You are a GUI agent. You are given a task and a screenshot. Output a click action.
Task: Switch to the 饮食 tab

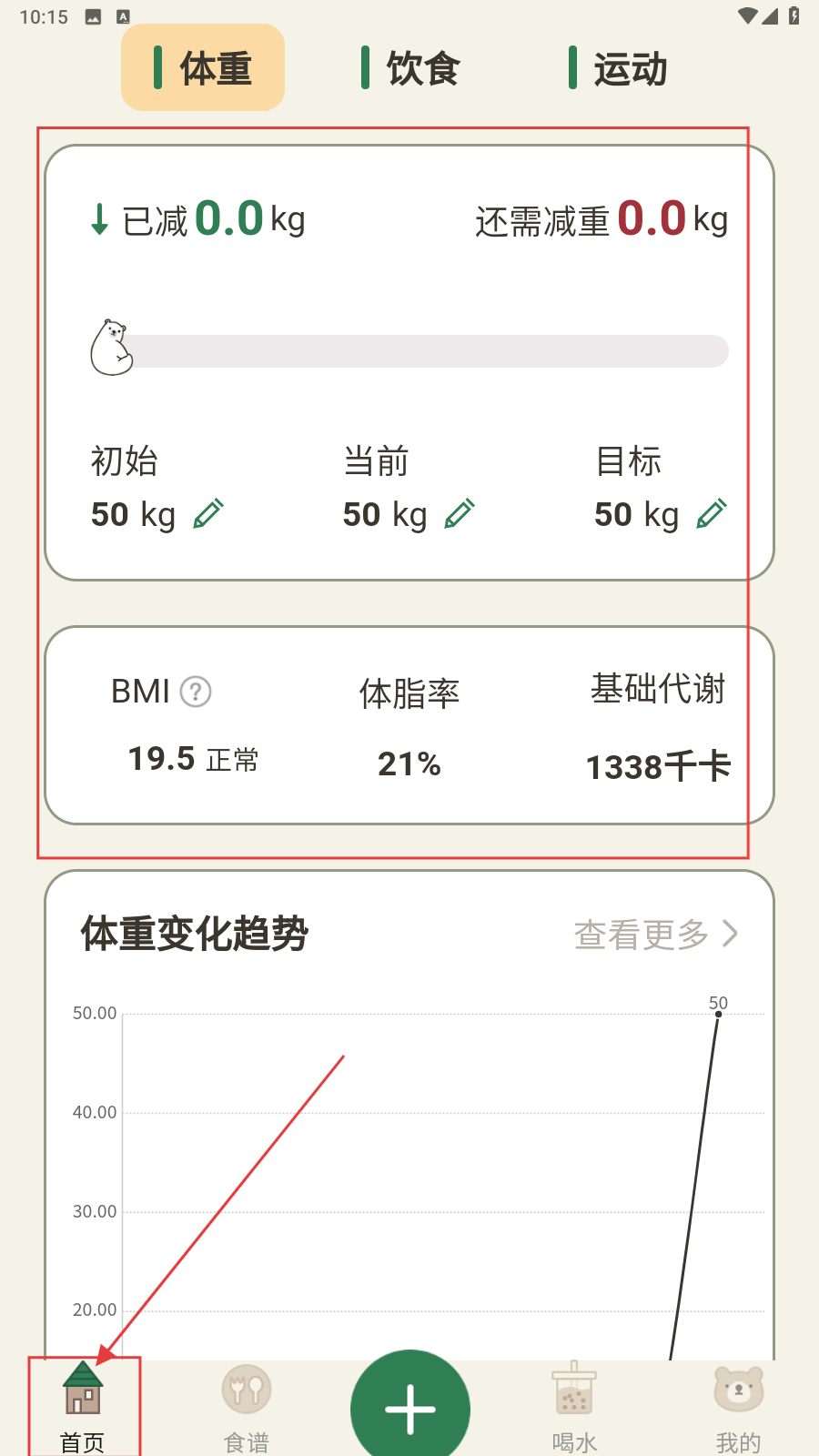[x=411, y=68]
